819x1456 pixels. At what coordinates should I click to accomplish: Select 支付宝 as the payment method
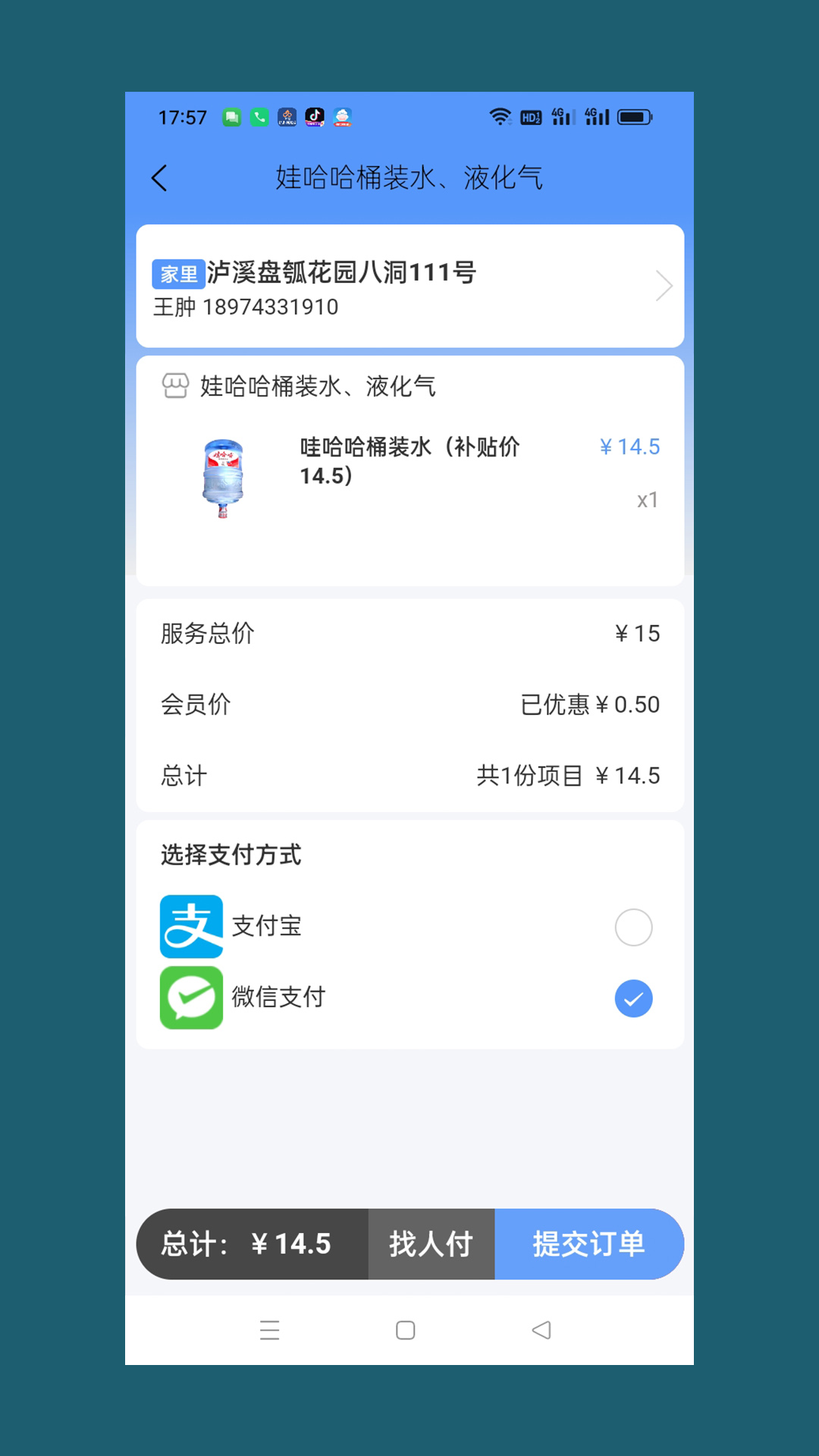click(633, 927)
